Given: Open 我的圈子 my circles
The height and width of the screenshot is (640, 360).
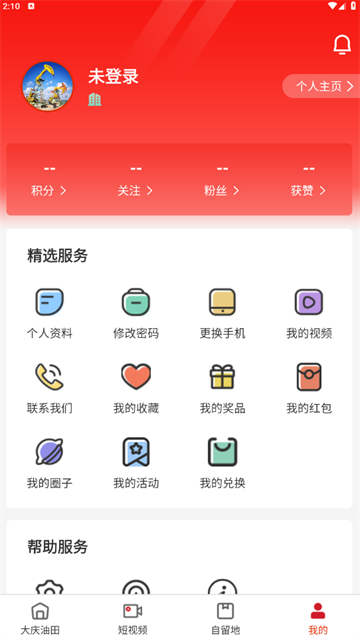Looking at the screenshot, I should point(49,463).
